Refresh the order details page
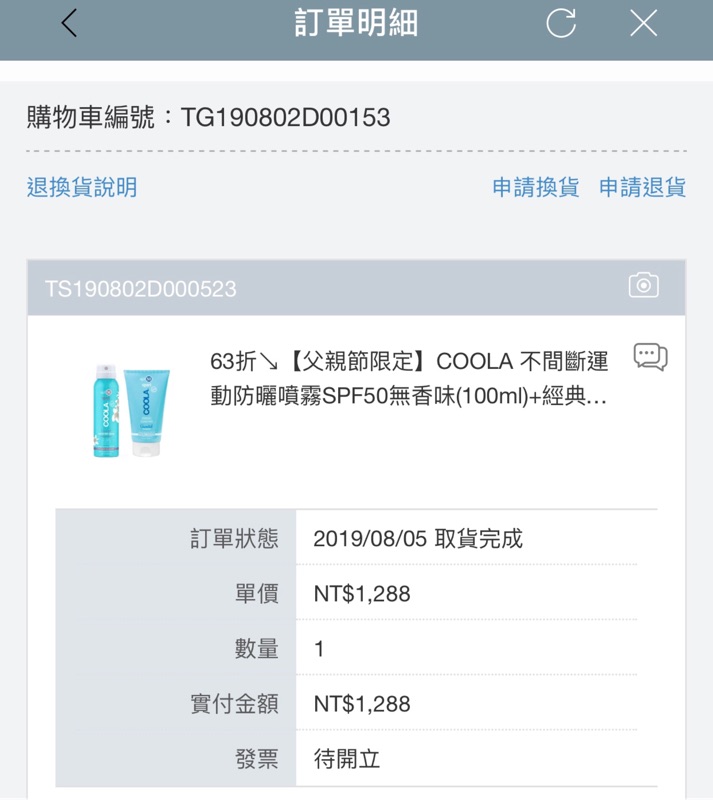Screen dimensions: 713x800 [561, 23]
